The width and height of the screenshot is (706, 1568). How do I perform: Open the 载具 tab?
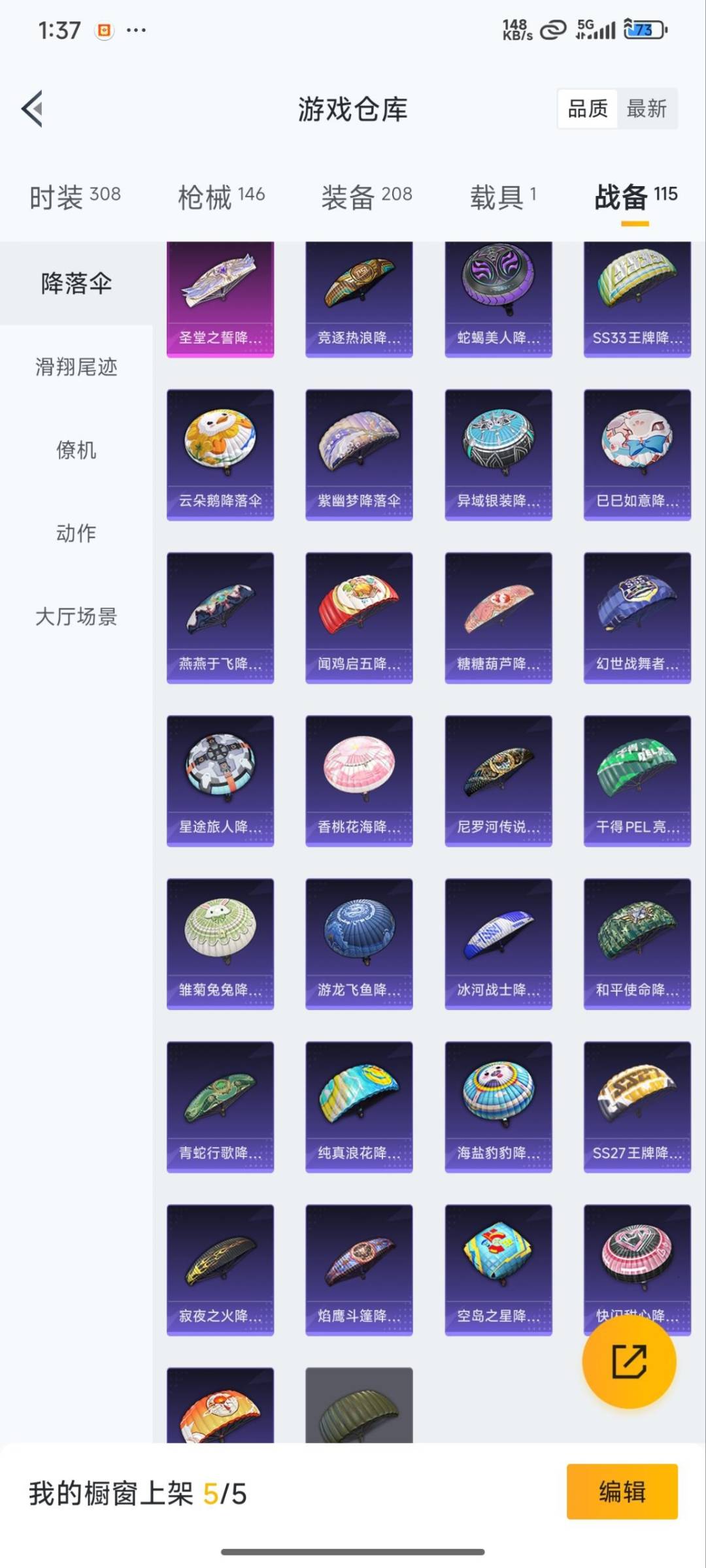[503, 196]
